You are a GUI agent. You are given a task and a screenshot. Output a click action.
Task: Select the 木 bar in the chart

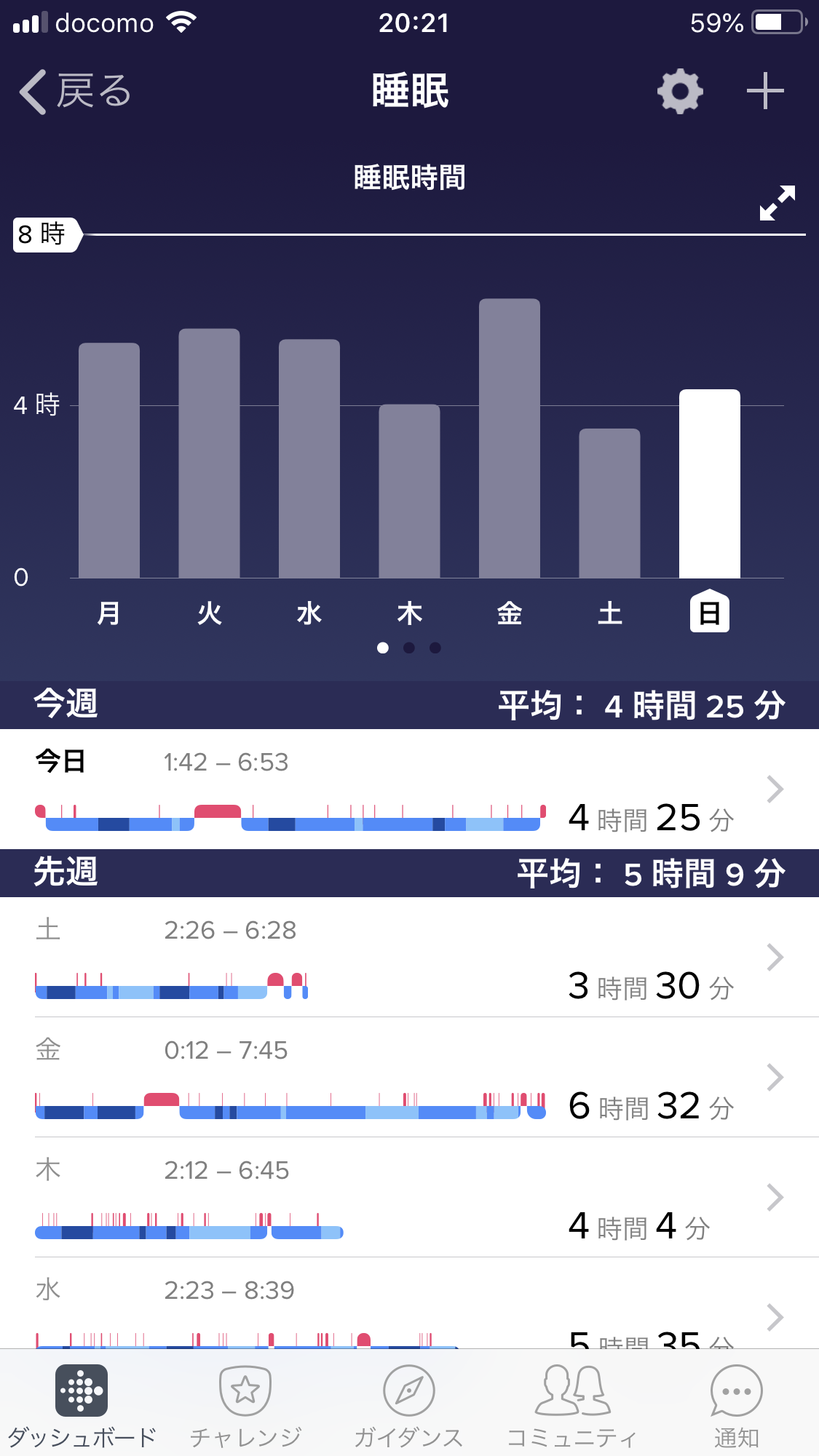click(409, 491)
